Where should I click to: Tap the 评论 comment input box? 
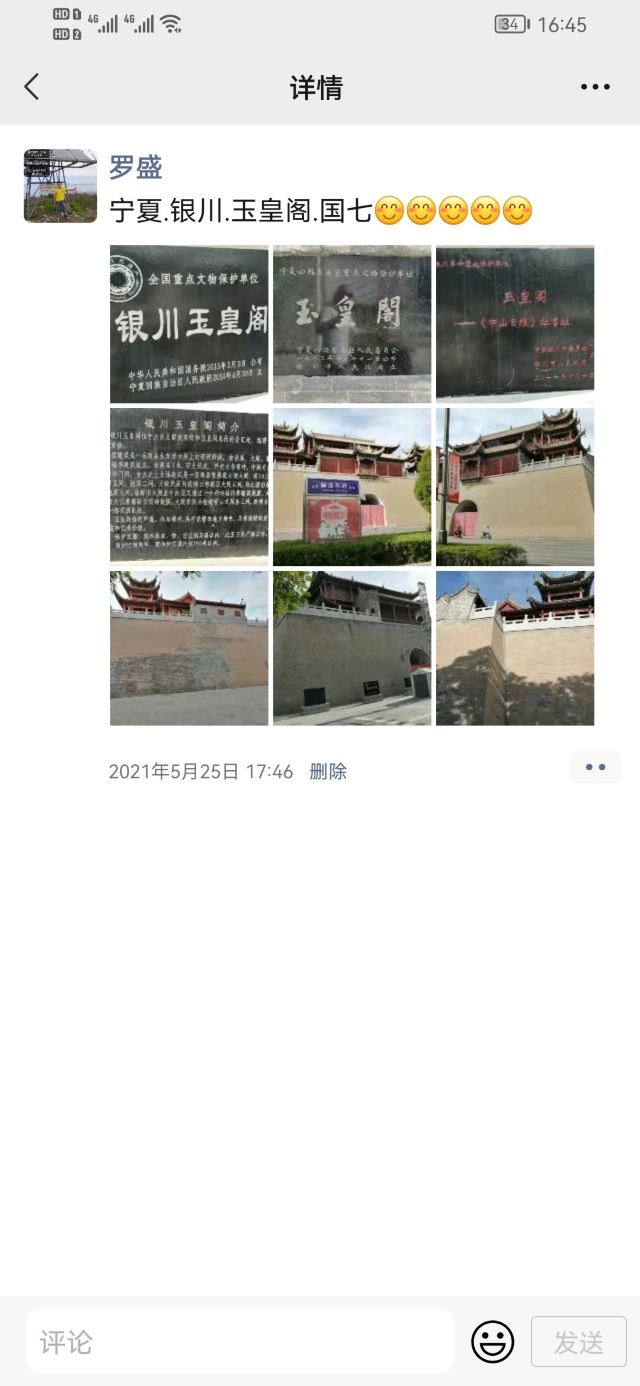point(240,1341)
